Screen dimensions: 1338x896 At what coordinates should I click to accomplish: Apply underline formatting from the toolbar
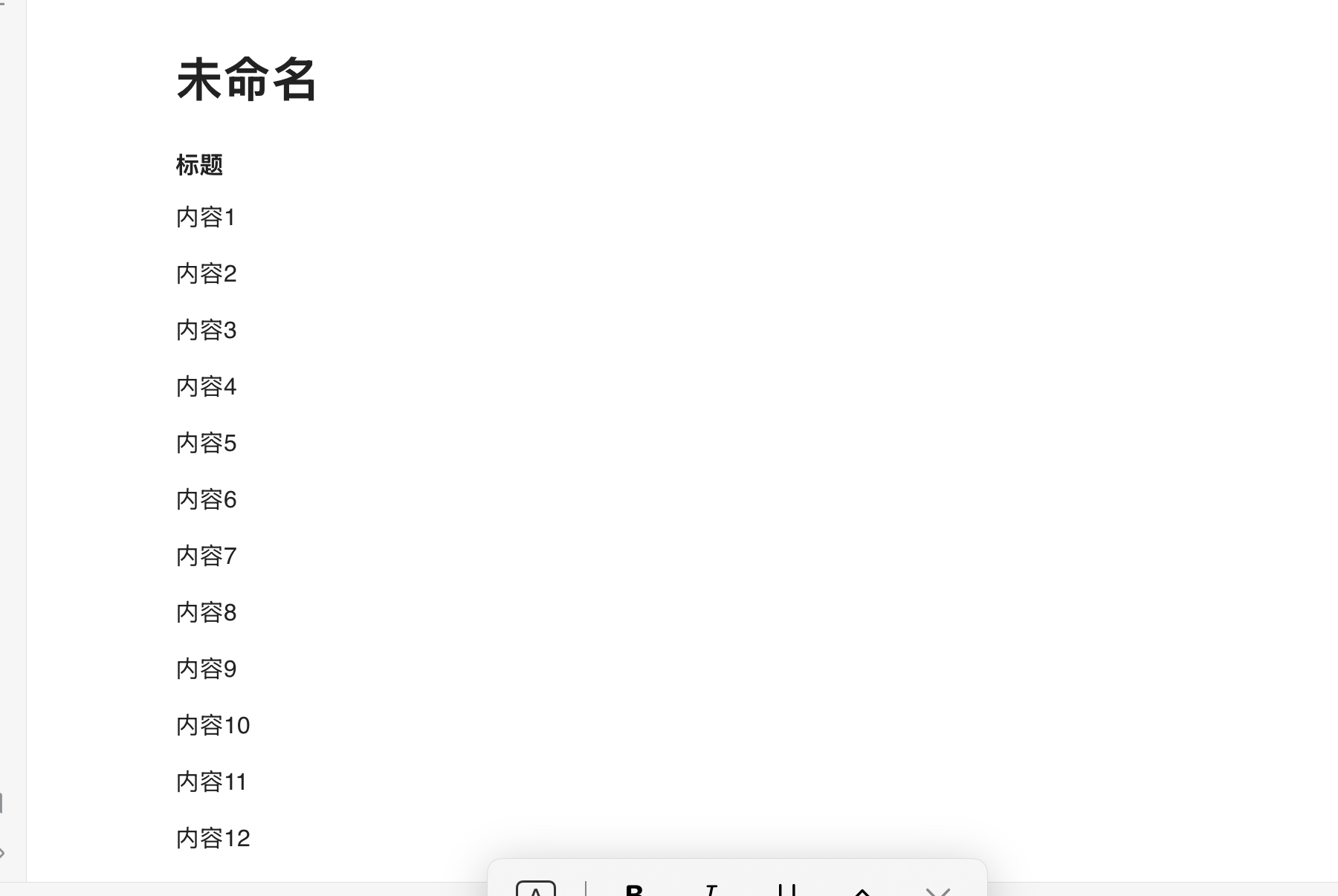pyautogui.click(x=786, y=889)
